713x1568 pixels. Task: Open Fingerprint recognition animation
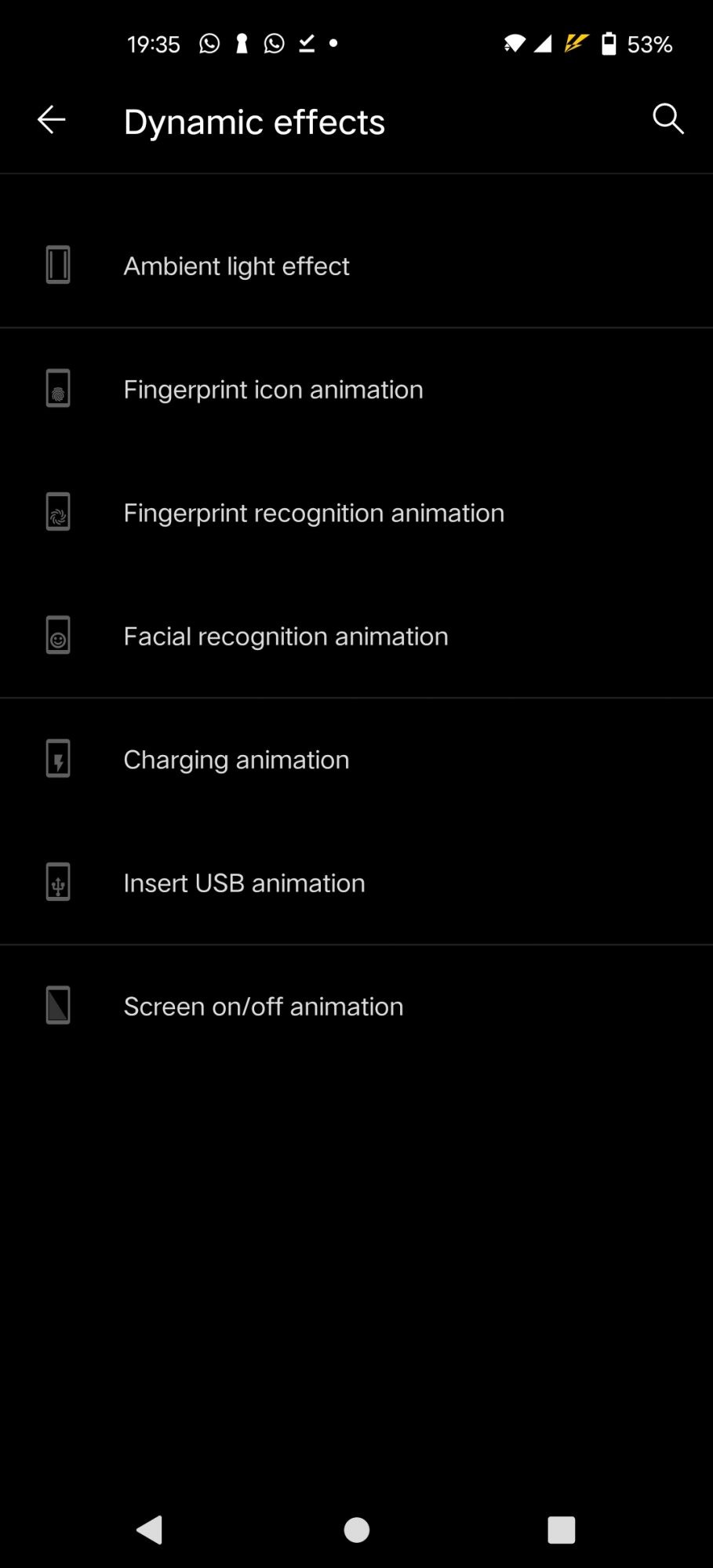coord(314,513)
